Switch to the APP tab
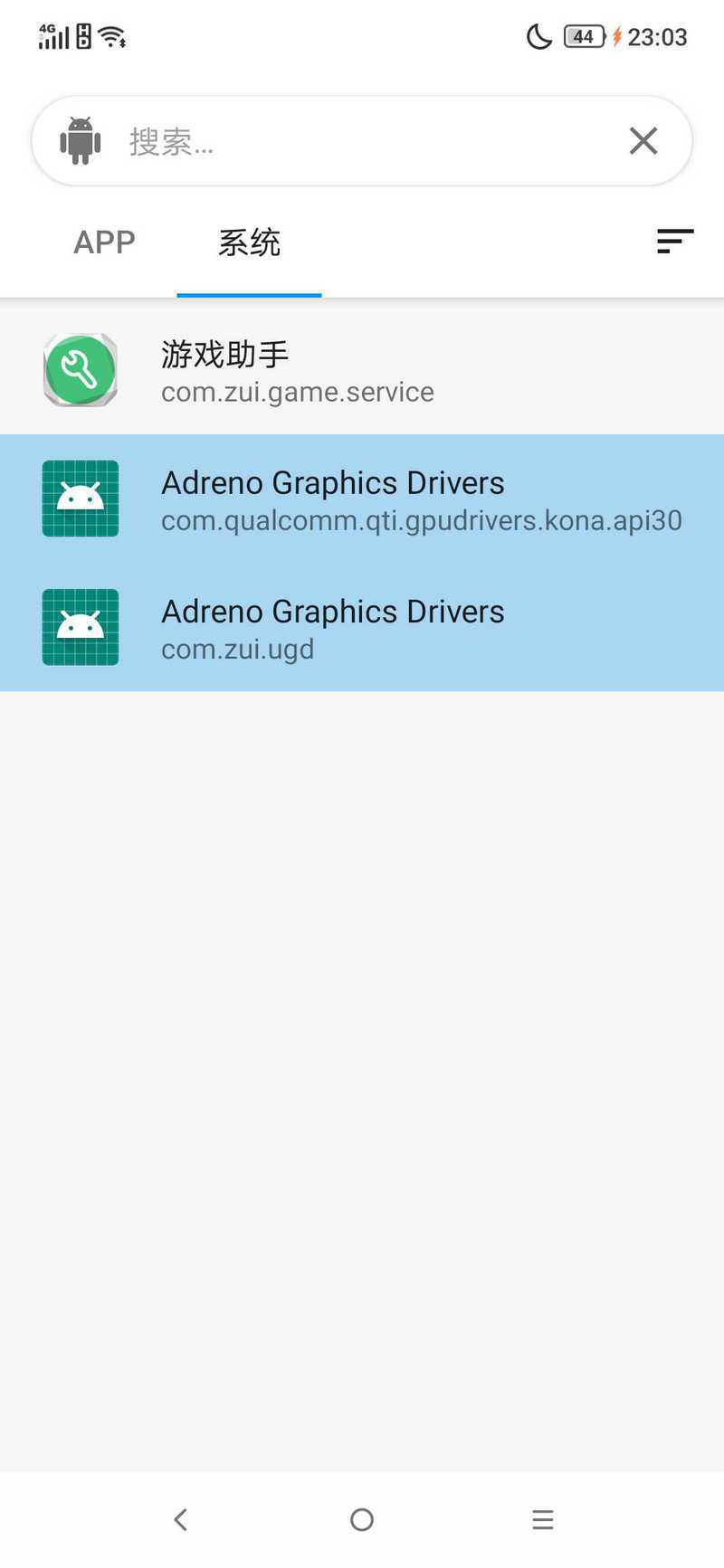Screen dimensions: 724x1568 click(x=104, y=242)
